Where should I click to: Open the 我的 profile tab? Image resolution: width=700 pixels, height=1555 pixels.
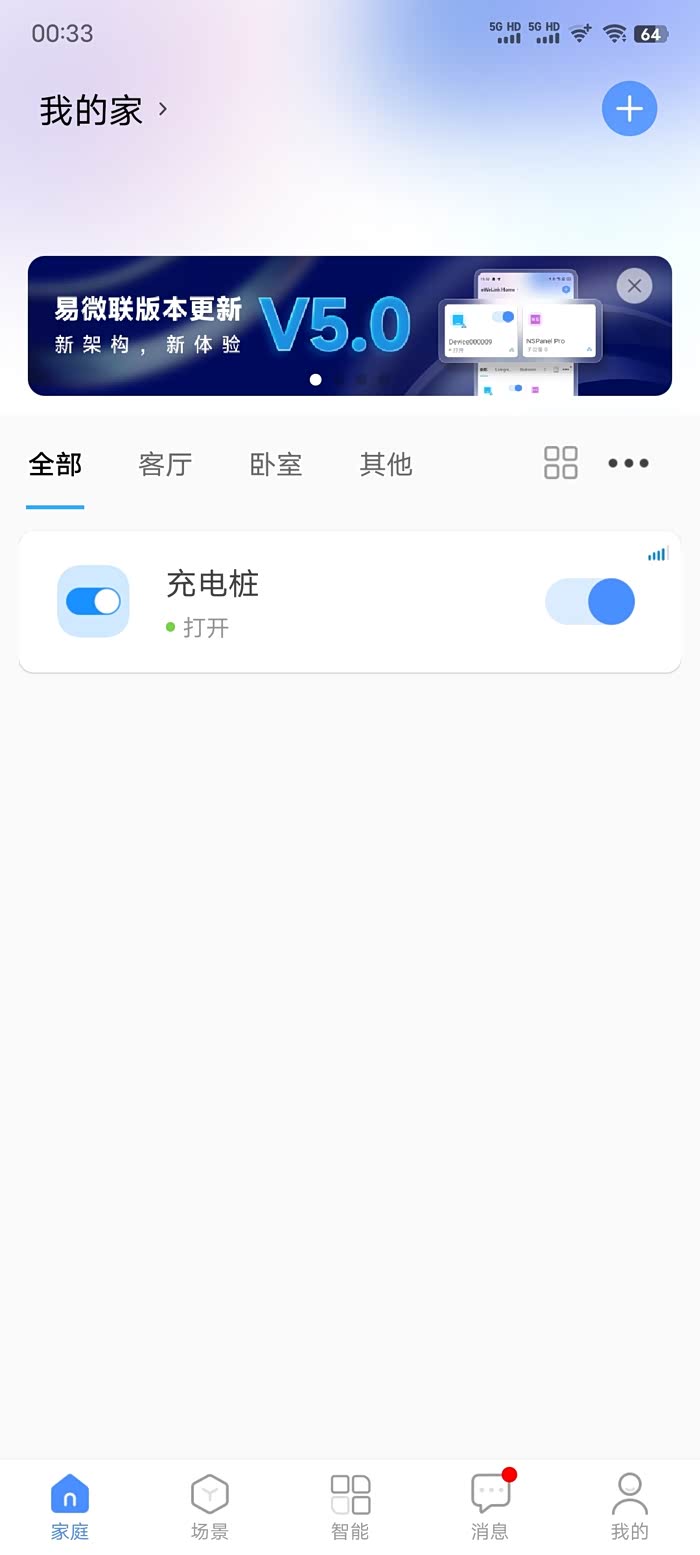click(x=630, y=1506)
